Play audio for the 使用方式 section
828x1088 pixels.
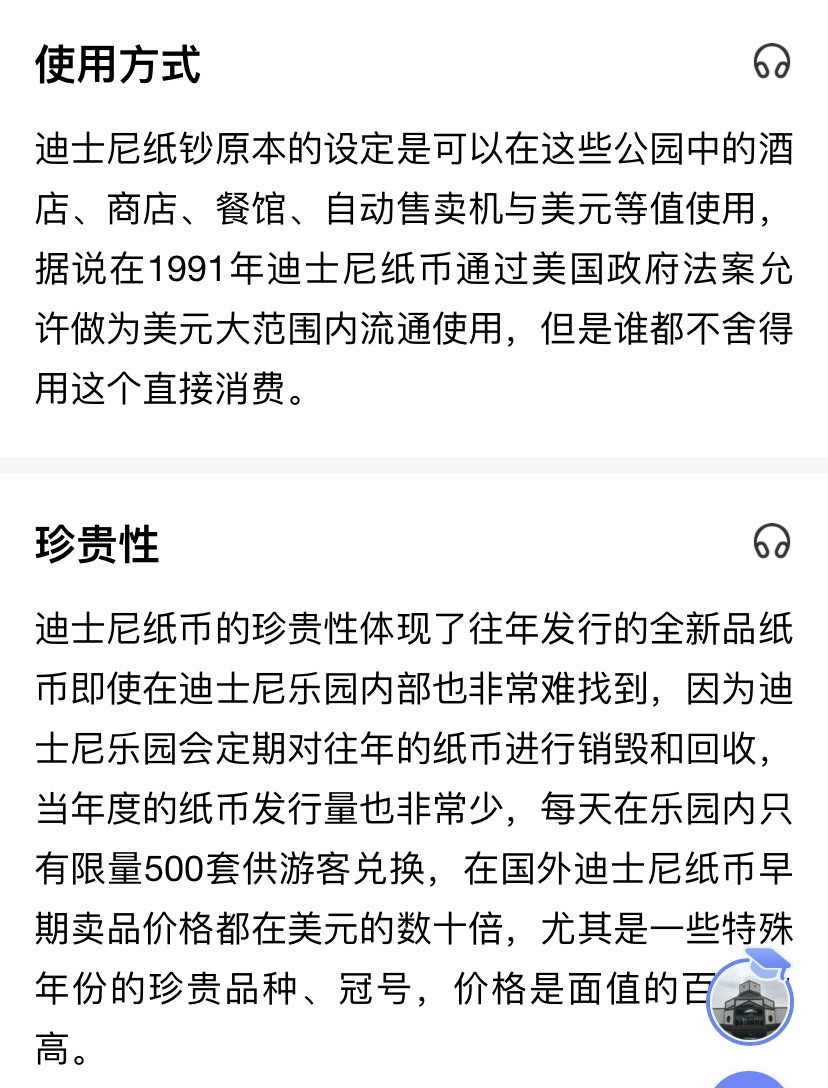pyautogui.click(x=771, y=63)
